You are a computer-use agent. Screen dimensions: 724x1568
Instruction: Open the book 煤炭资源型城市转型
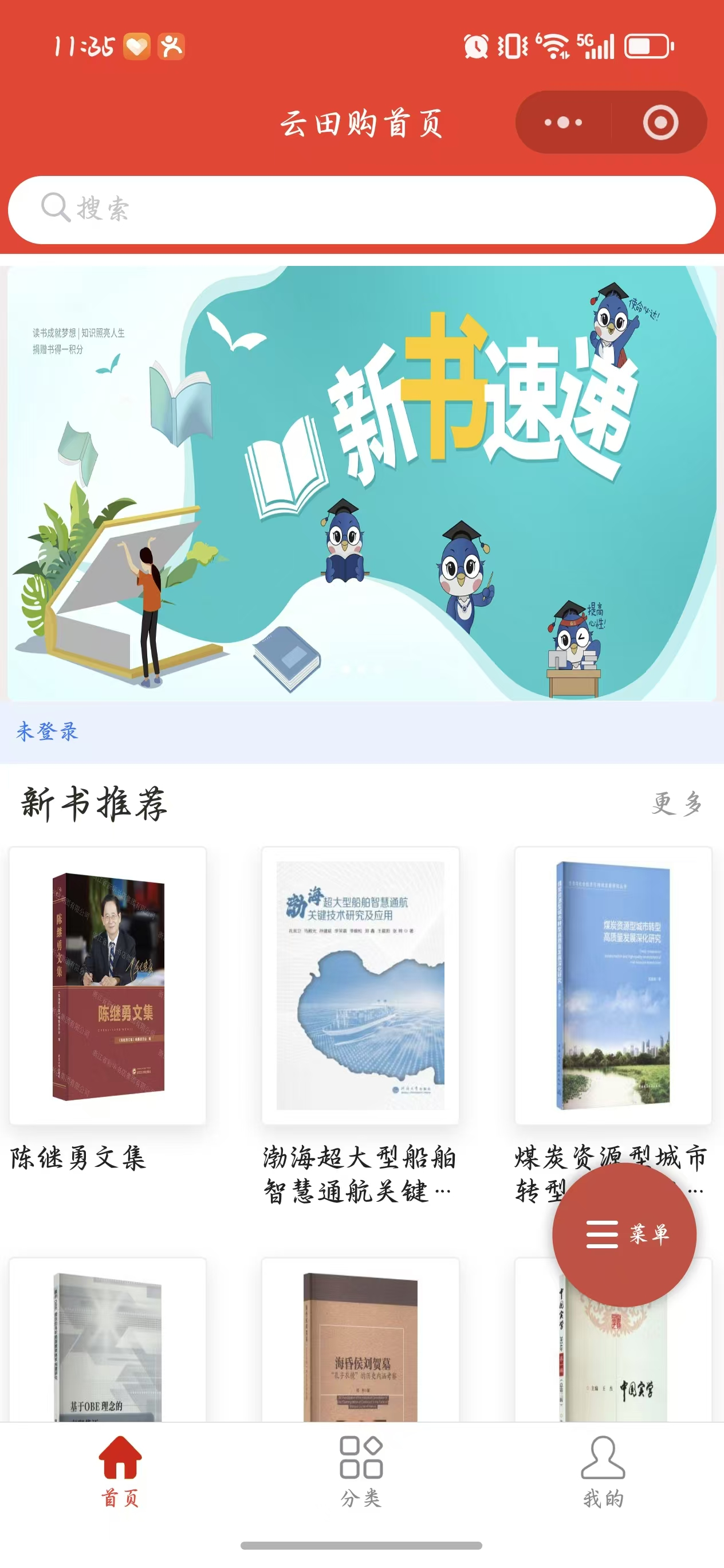[x=613, y=986]
